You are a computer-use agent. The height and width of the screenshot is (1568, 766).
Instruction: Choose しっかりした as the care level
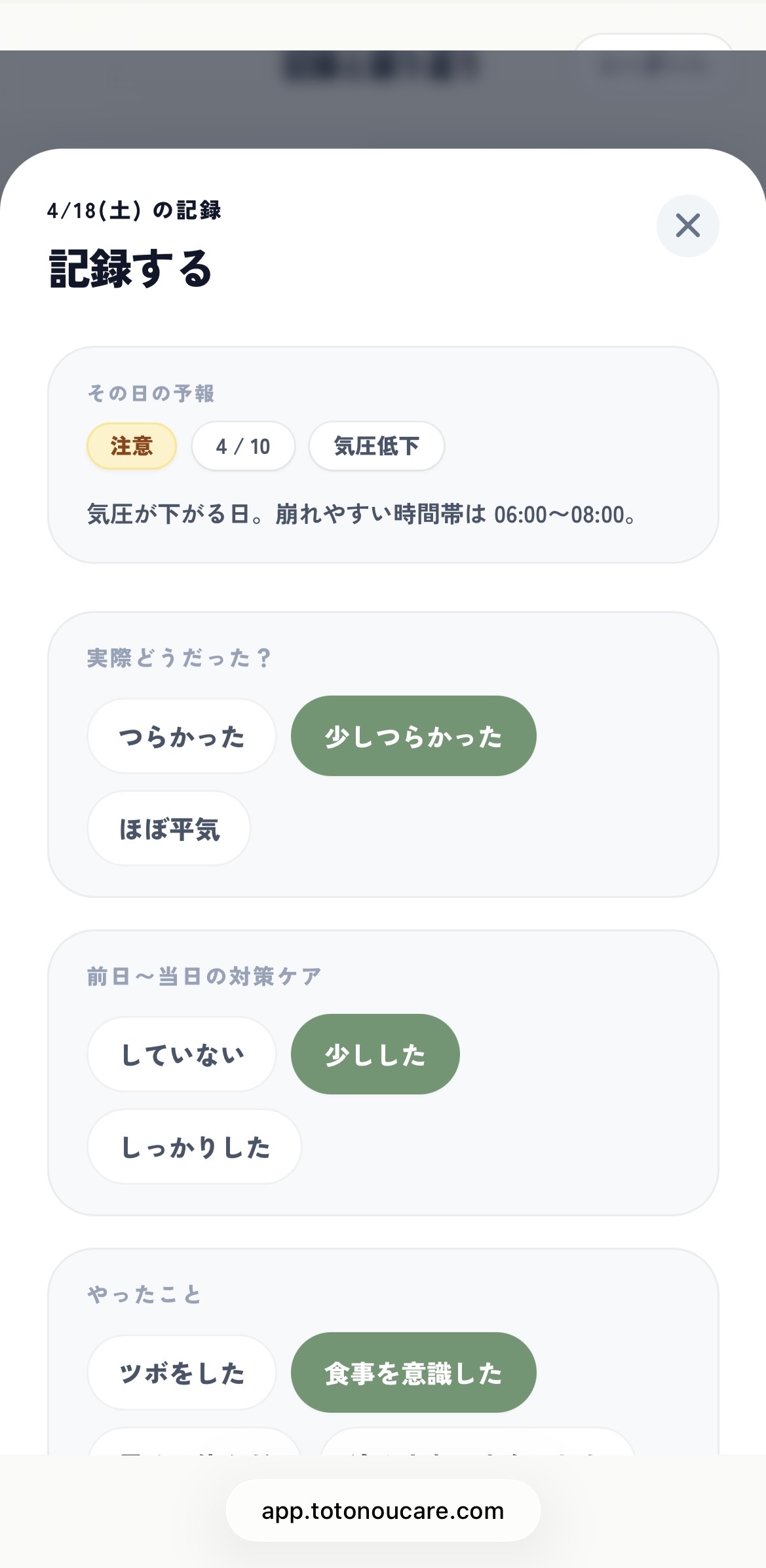tap(194, 1147)
